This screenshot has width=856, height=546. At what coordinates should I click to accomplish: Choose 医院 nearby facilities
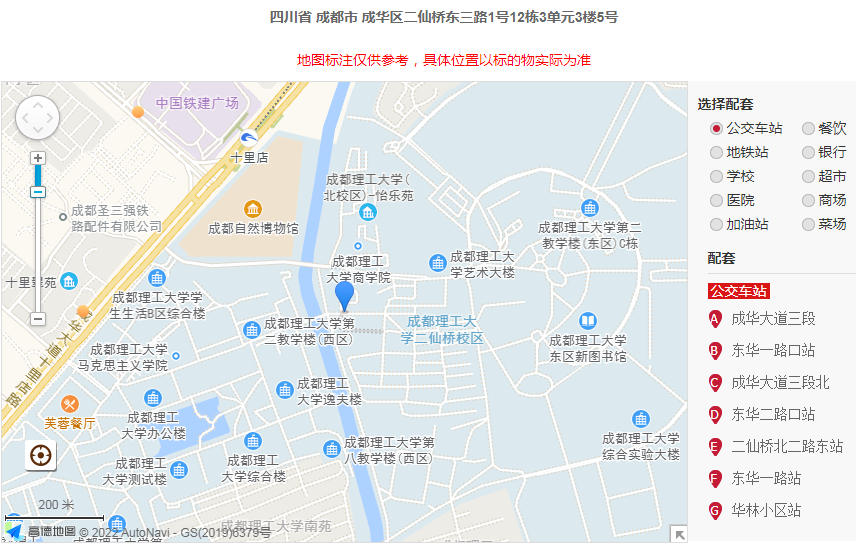716,200
